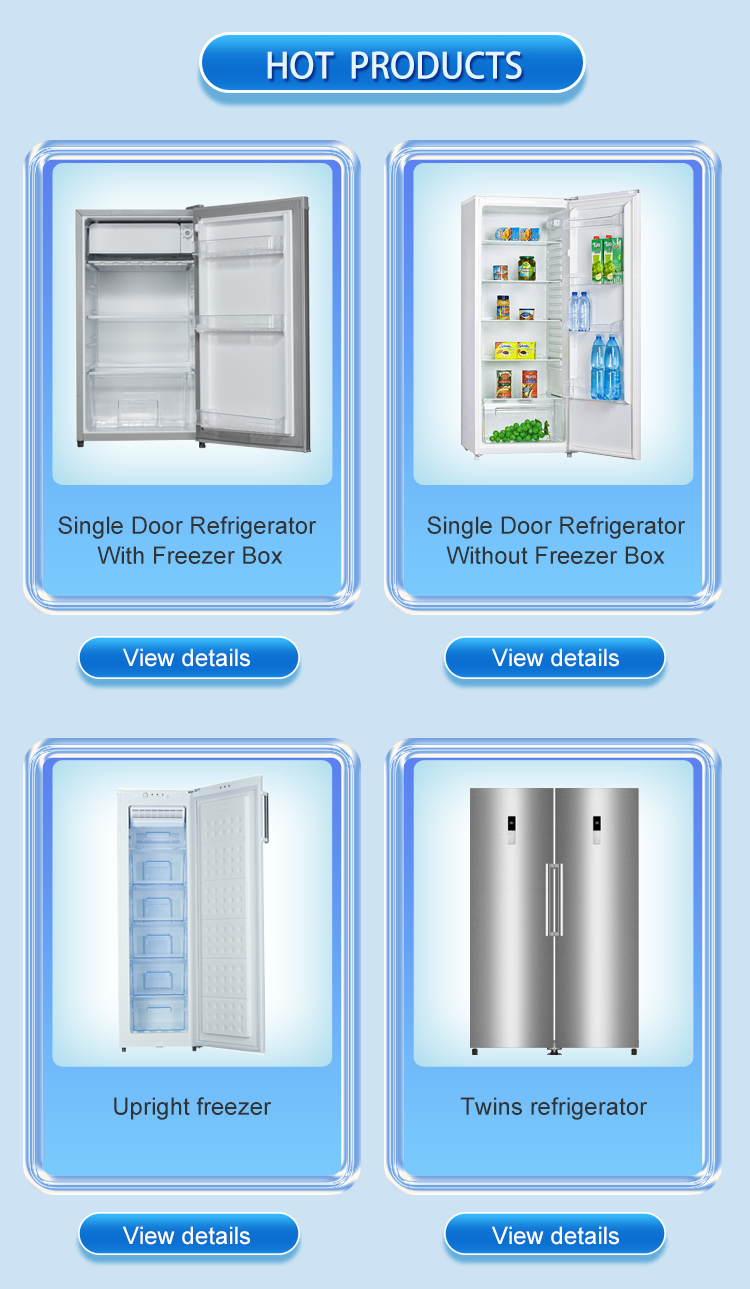Select the 'Single Door Refrigerator With Freezer Box' title
The height and width of the screenshot is (1289, 750).
(x=188, y=540)
